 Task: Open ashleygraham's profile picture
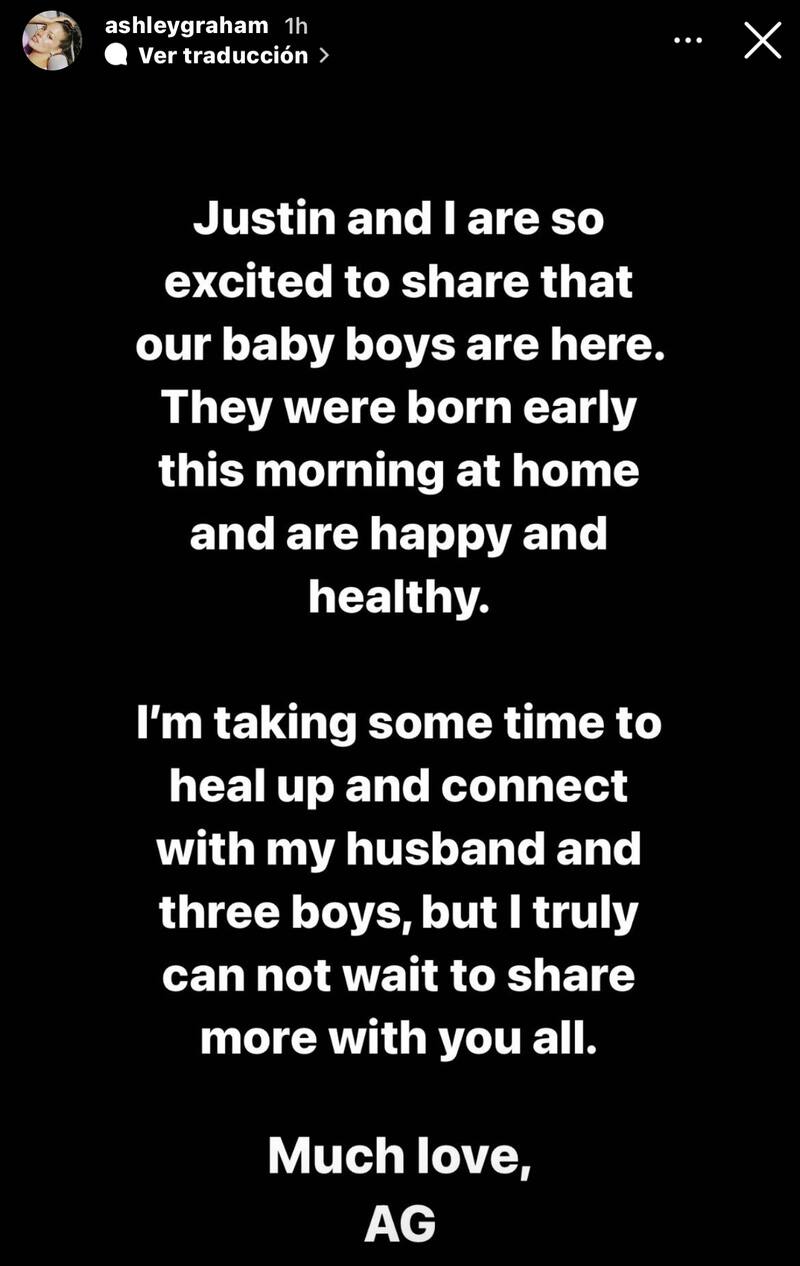(51, 41)
